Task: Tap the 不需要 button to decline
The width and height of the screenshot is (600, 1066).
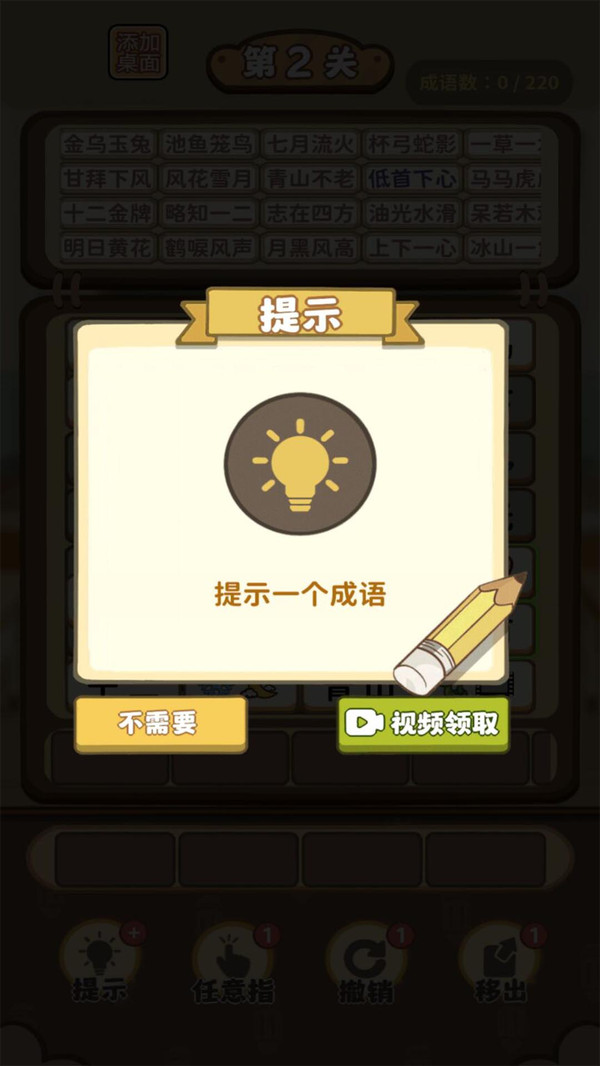Action: click(160, 724)
